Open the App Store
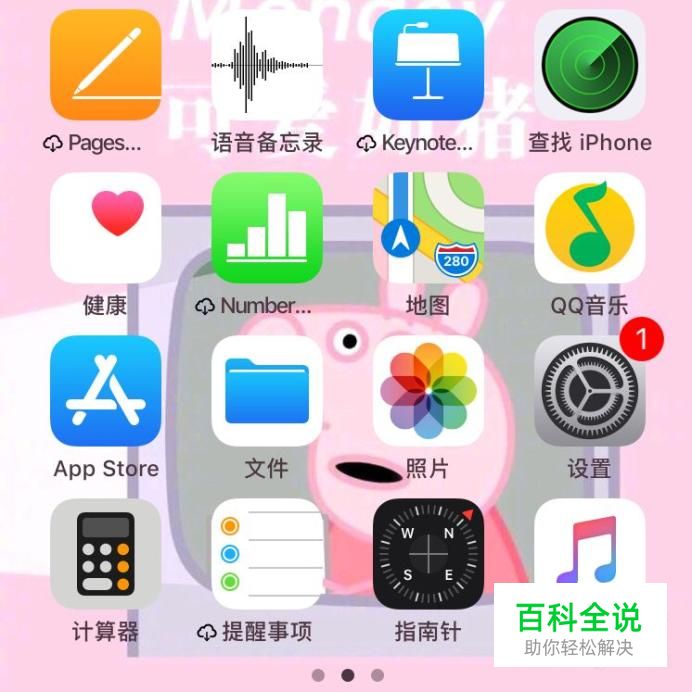This screenshot has height=692, width=692. pyautogui.click(x=105, y=390)
